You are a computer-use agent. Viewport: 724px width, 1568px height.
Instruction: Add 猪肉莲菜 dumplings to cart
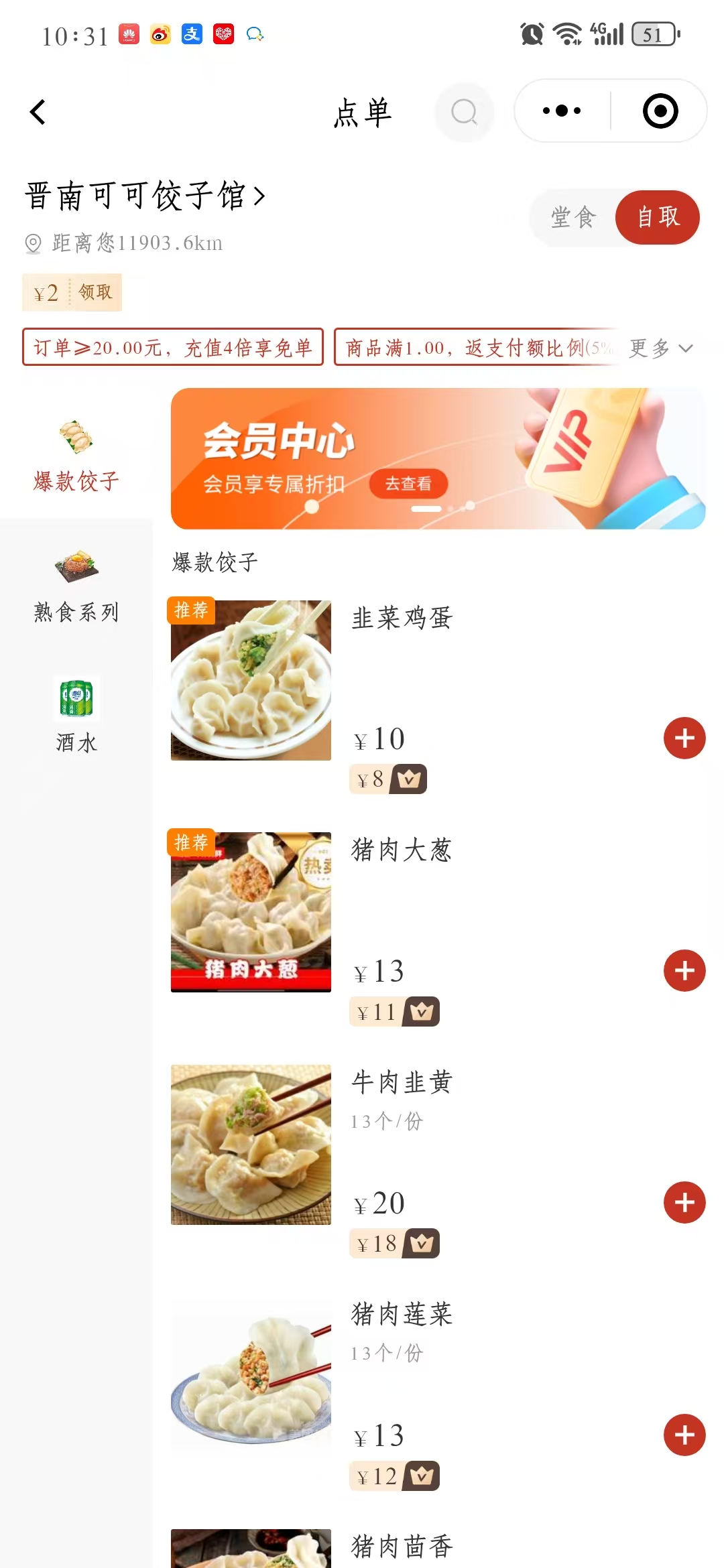[684, 1435]
